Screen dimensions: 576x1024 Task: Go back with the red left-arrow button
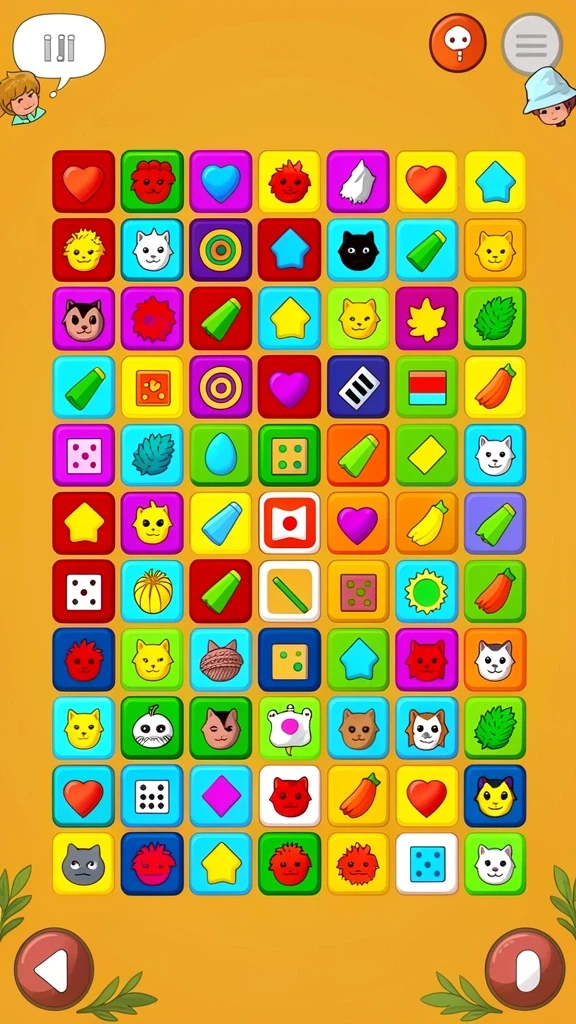(x=54, y=968)
